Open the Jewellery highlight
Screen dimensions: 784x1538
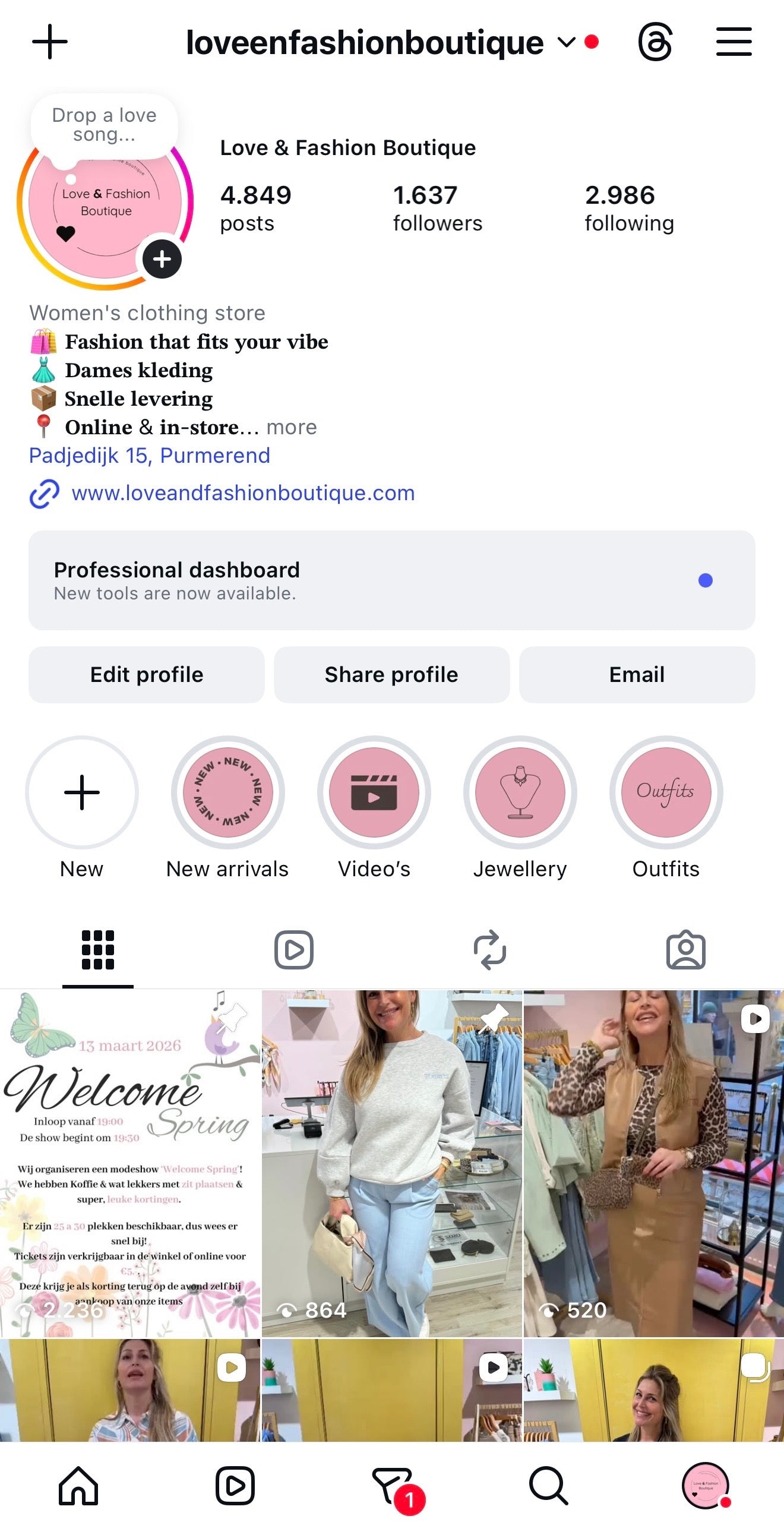(520, 792)
